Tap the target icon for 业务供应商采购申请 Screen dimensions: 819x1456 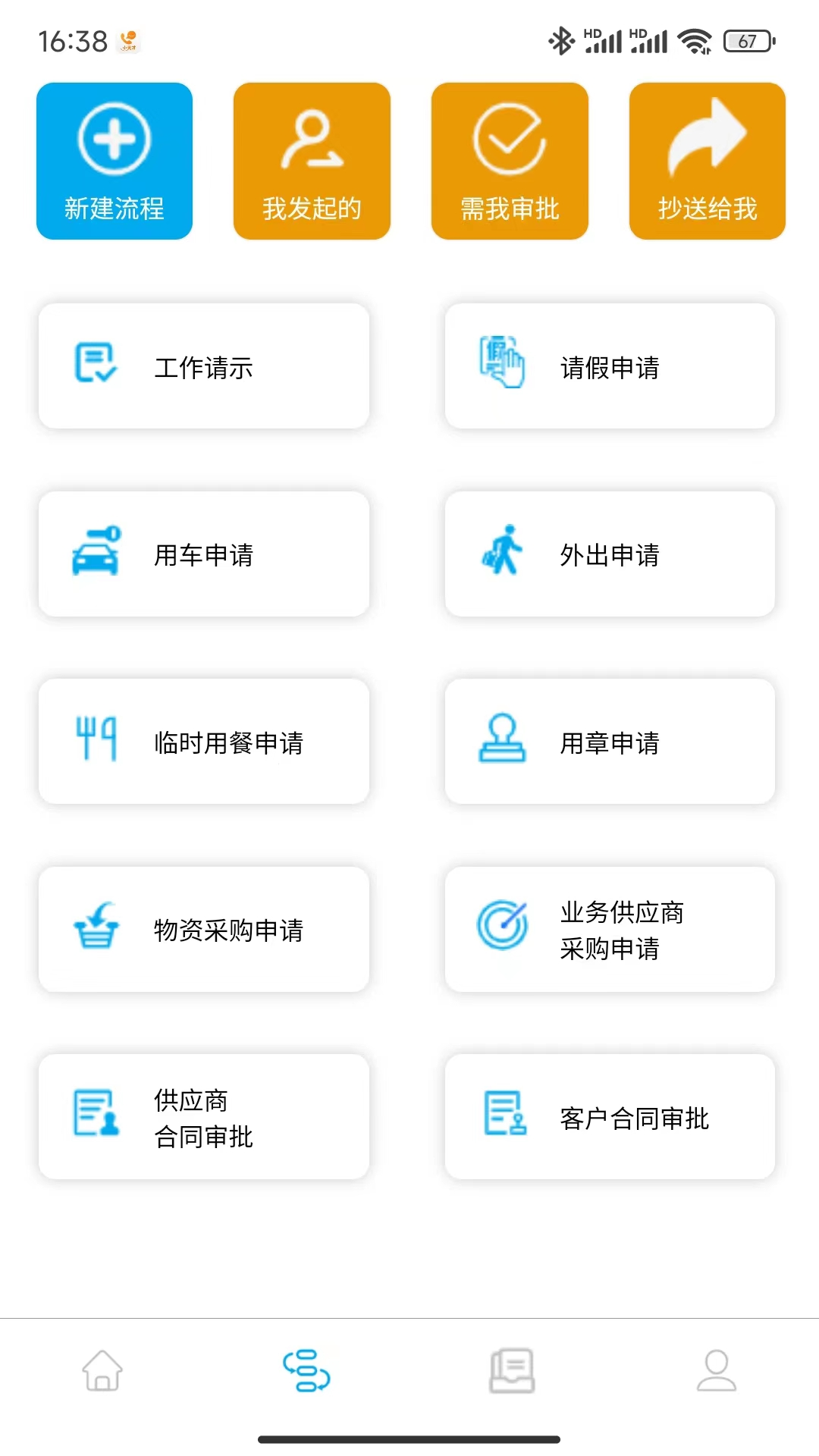click(x=502, y=927)
